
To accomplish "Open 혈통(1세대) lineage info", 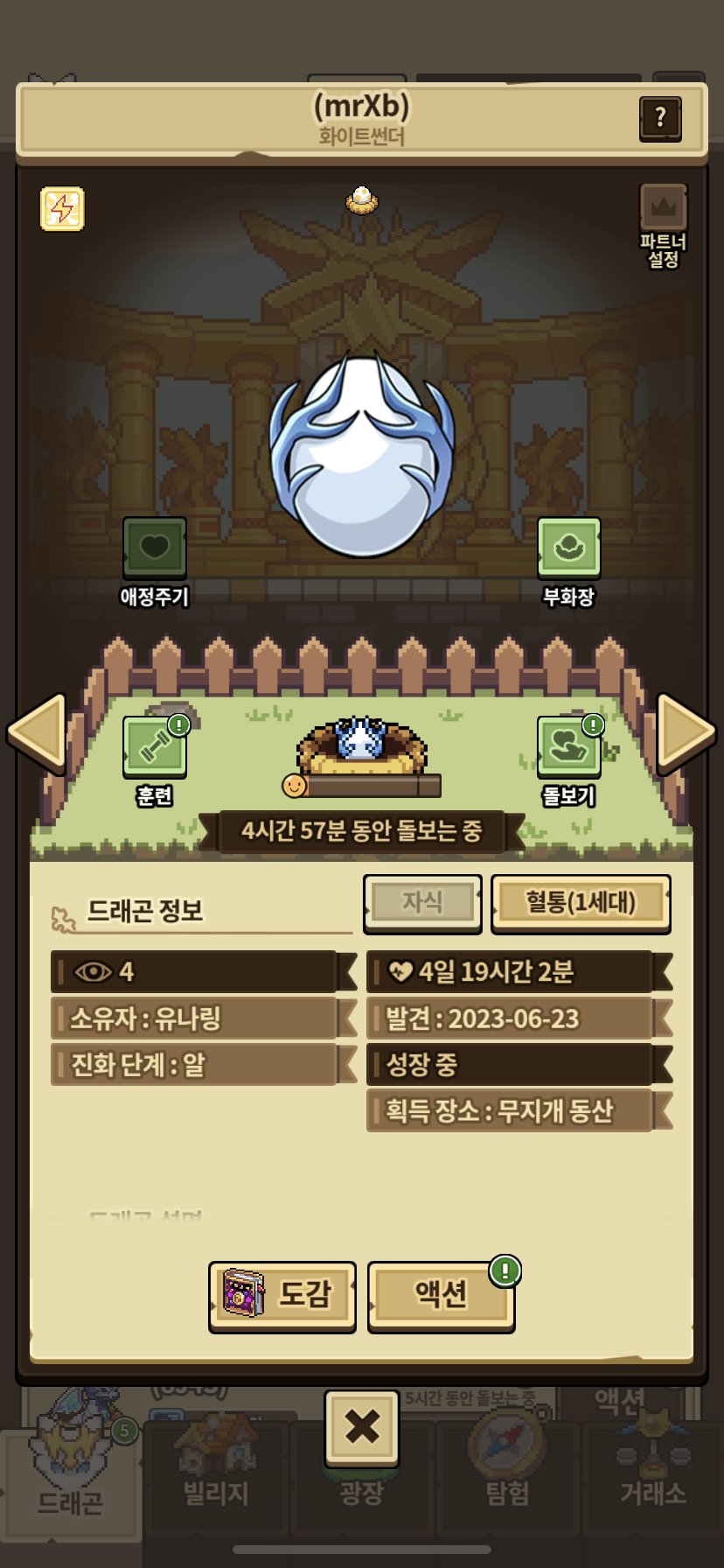I will 581,901.
